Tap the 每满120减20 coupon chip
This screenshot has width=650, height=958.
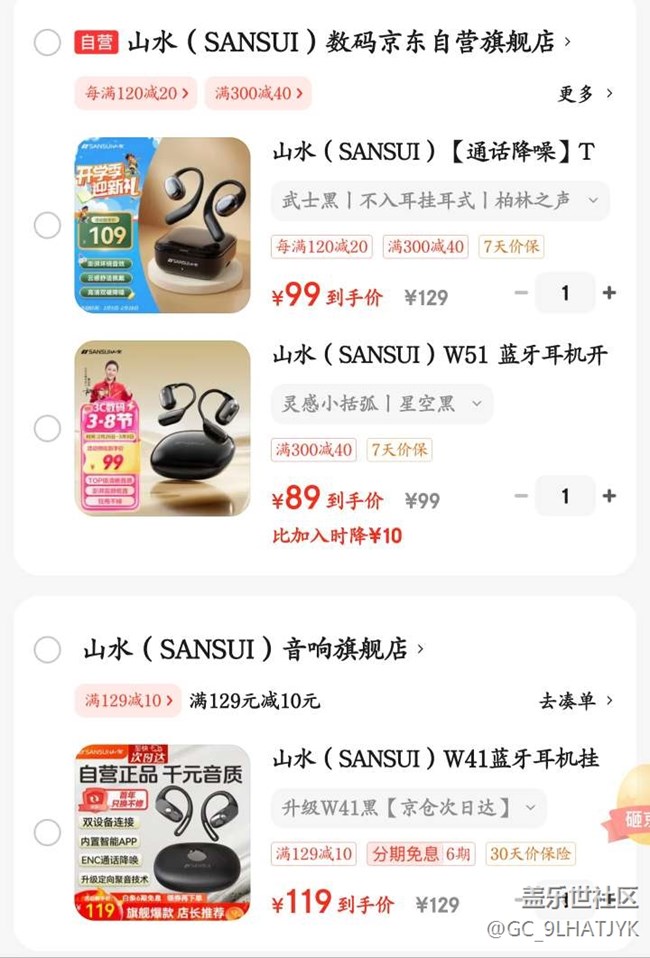pos(136,93)
